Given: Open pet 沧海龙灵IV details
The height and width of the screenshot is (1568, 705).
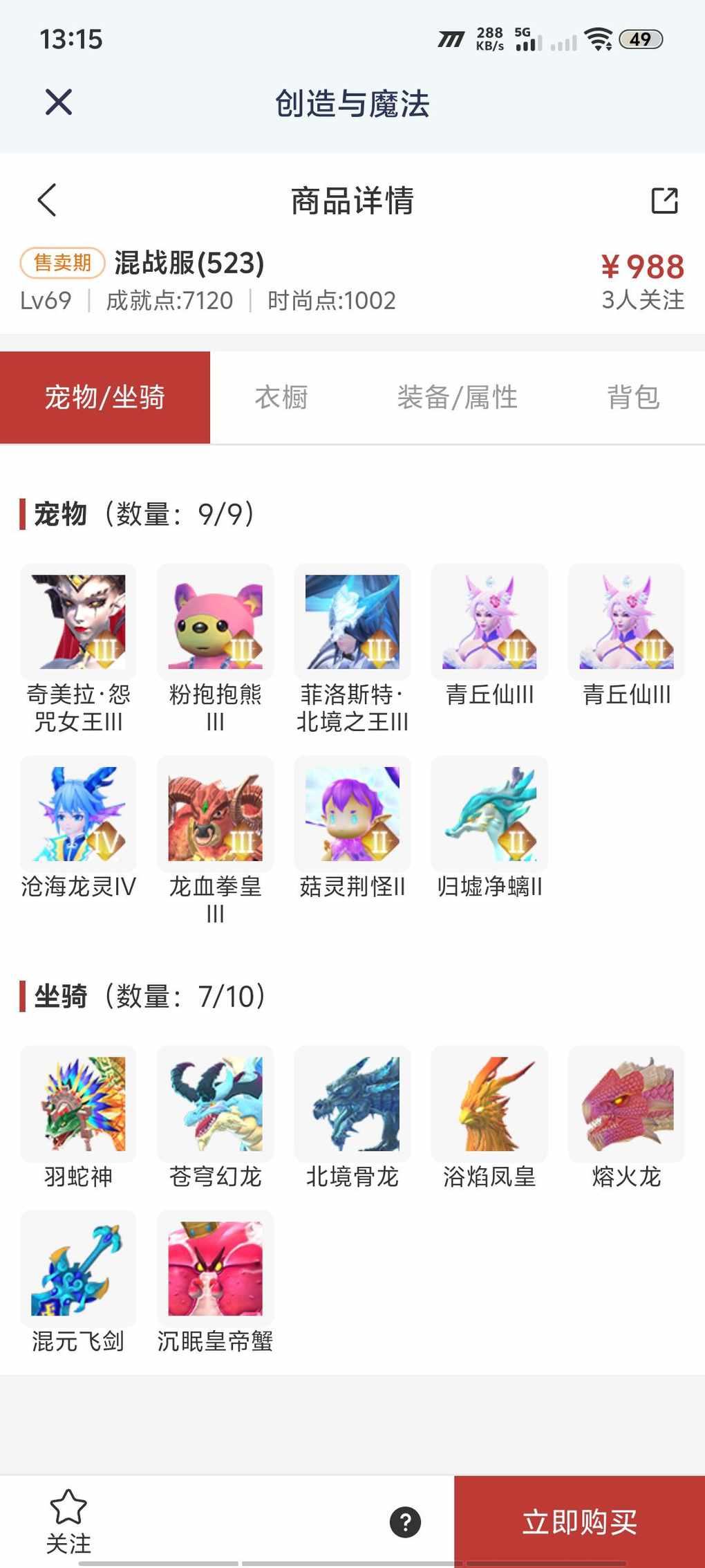Looking at the screenshot, I should point(78,814).
